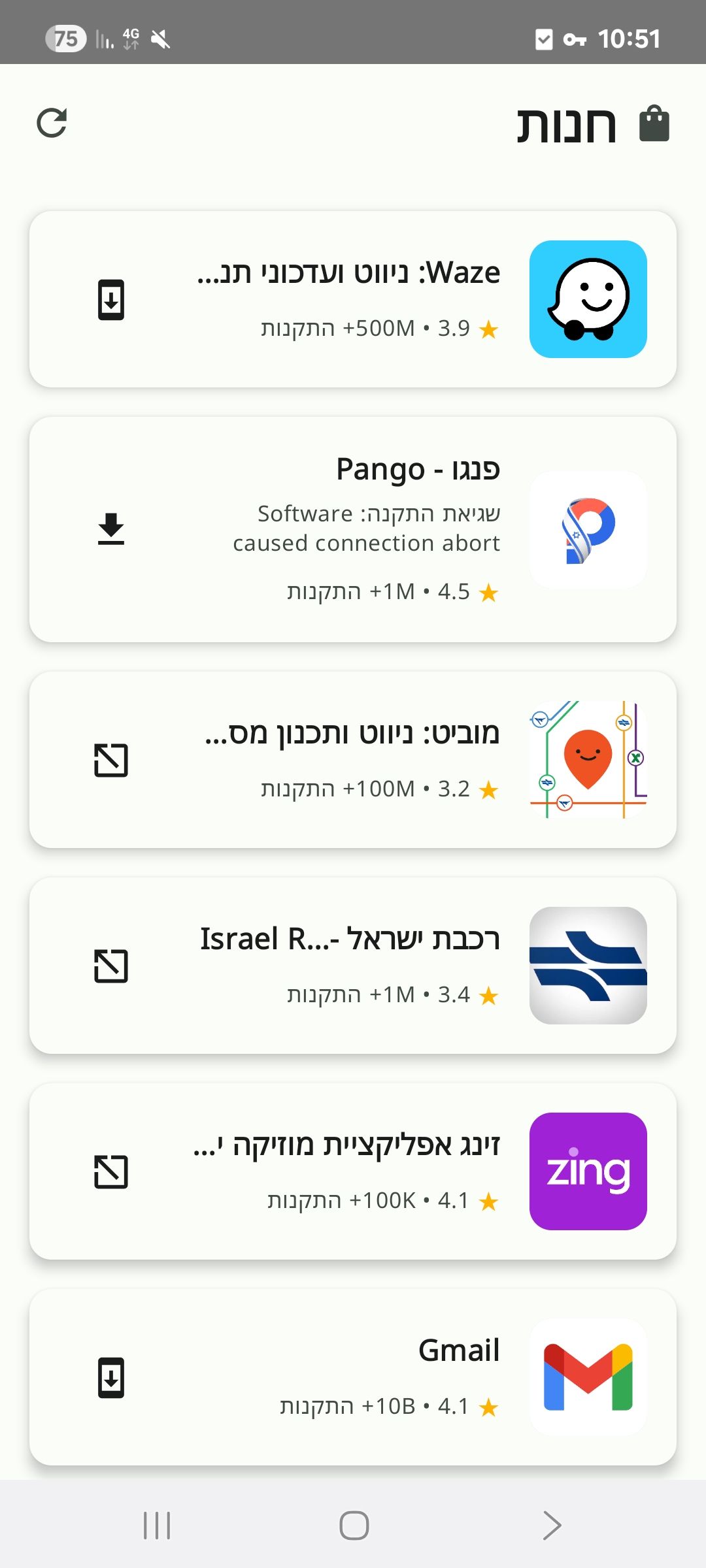Tap the Home button in the navigation bar

[x=353, y=1524]
